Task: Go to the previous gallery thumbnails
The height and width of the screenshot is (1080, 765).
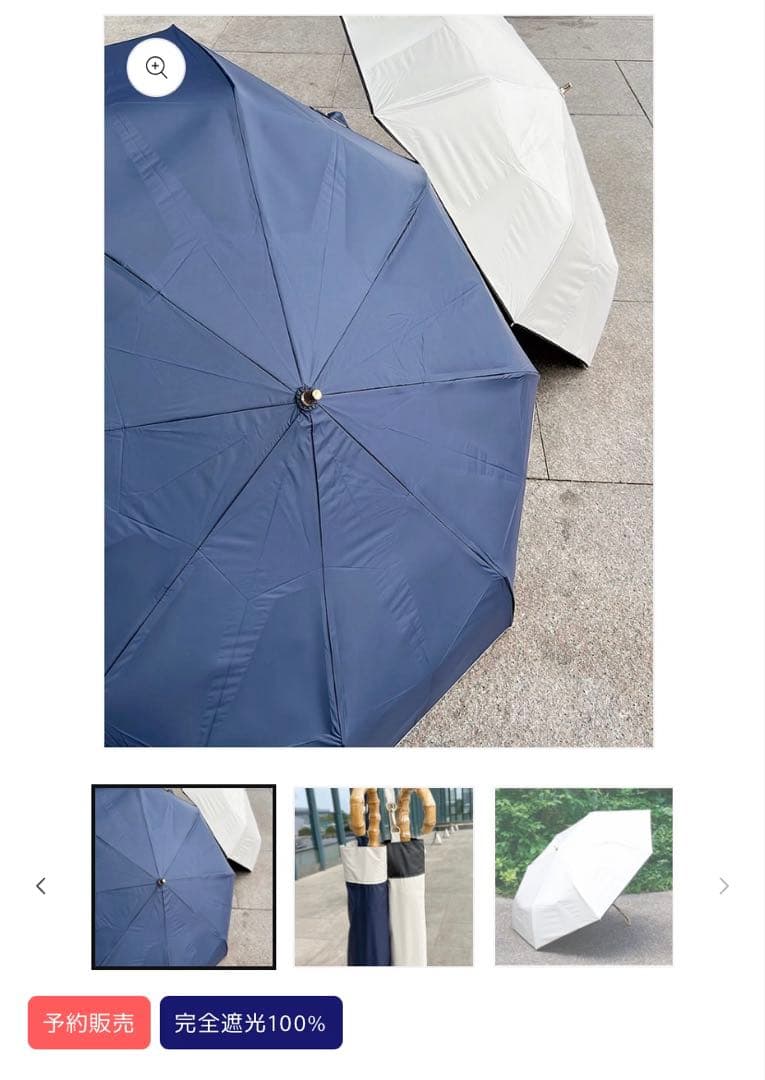Action: point(41,886)
